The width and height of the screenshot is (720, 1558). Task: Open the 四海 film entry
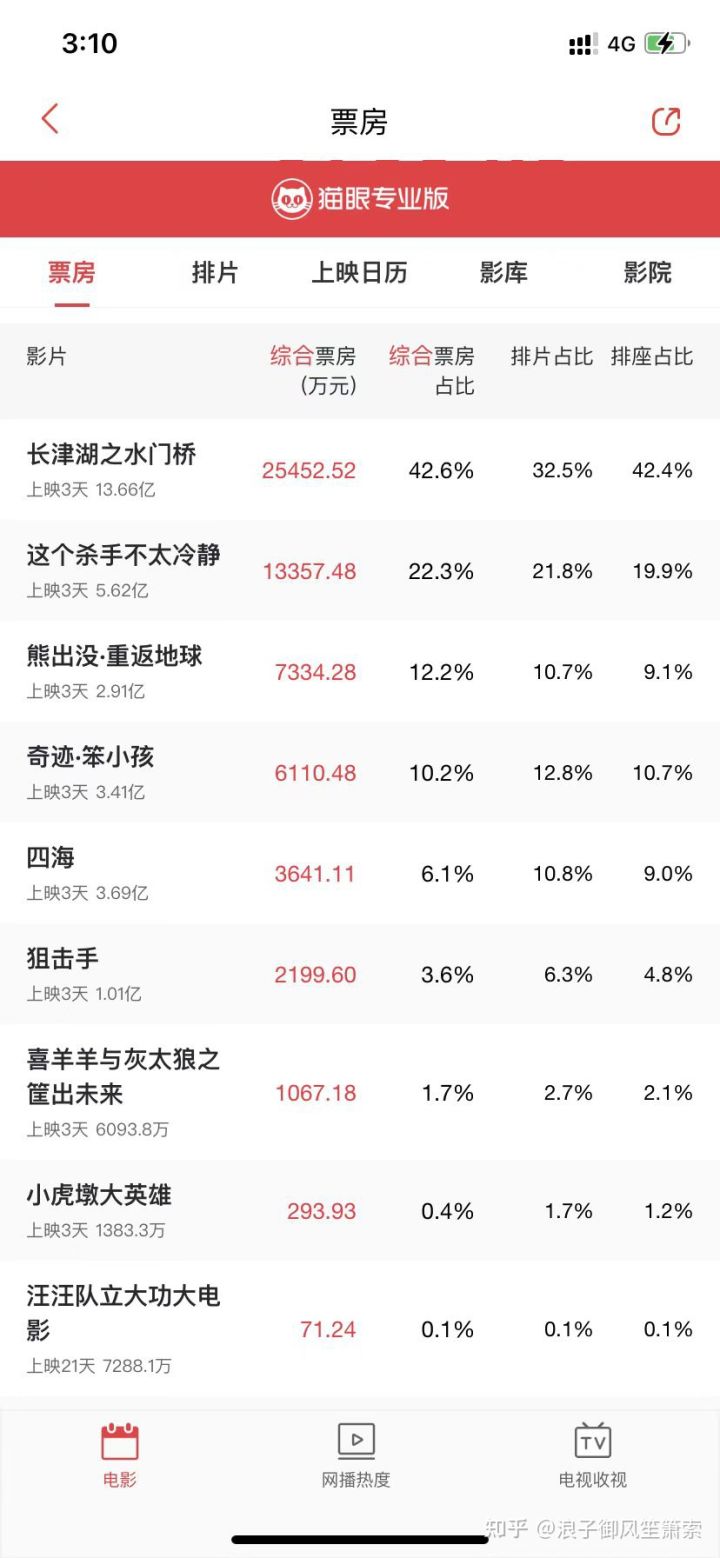[360, 874]
